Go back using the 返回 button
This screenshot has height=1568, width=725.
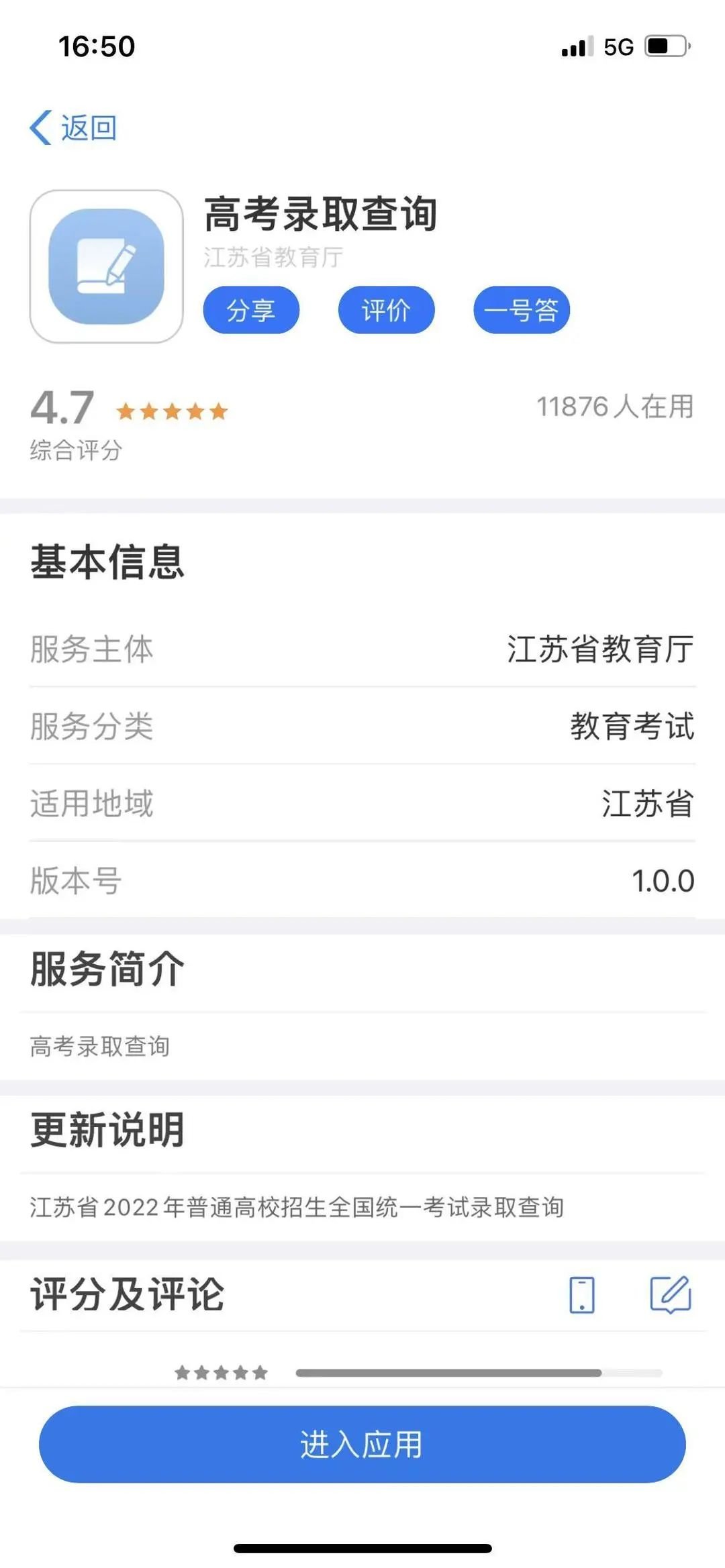click(x=74, y=127)
